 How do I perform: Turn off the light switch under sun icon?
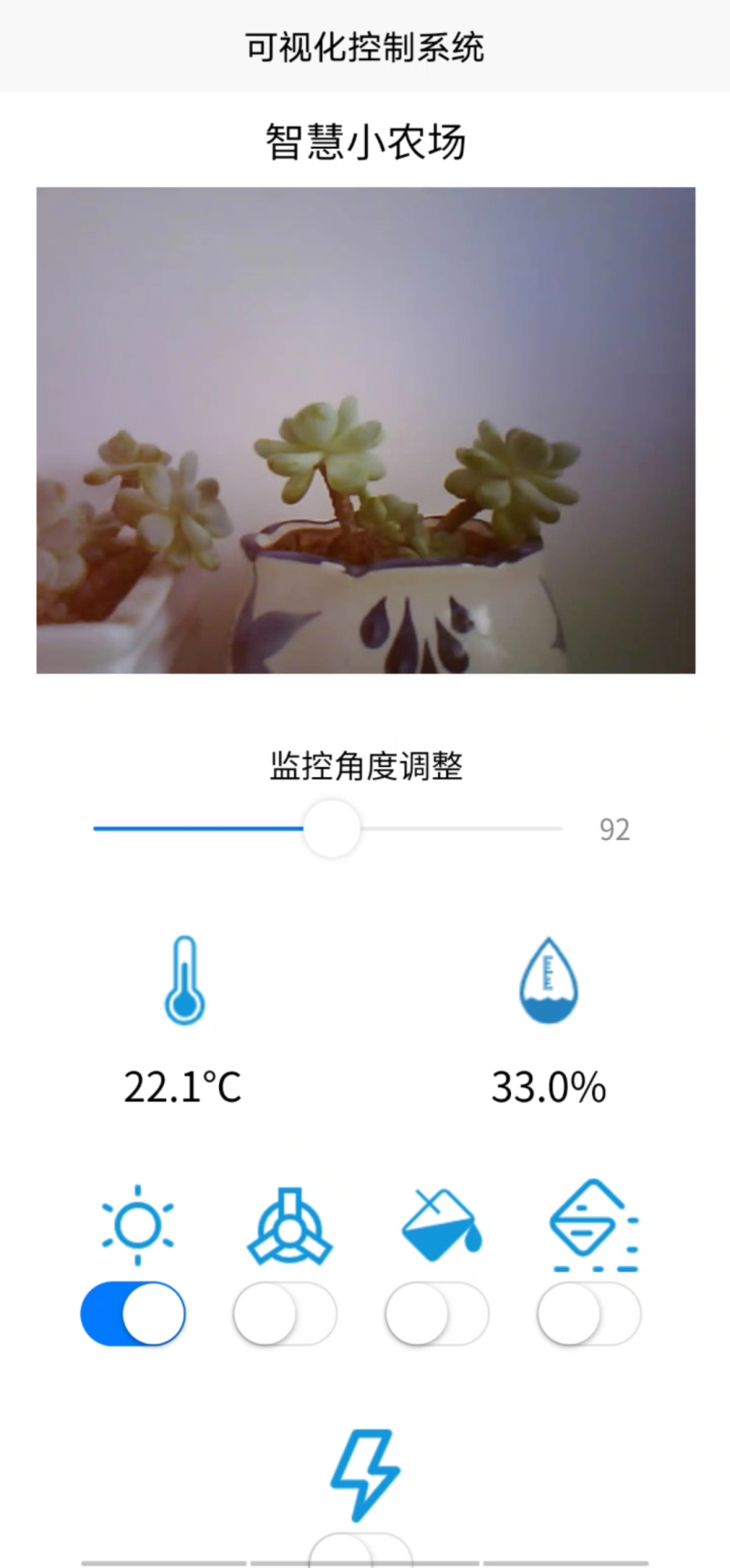[x=133, y=1314]
